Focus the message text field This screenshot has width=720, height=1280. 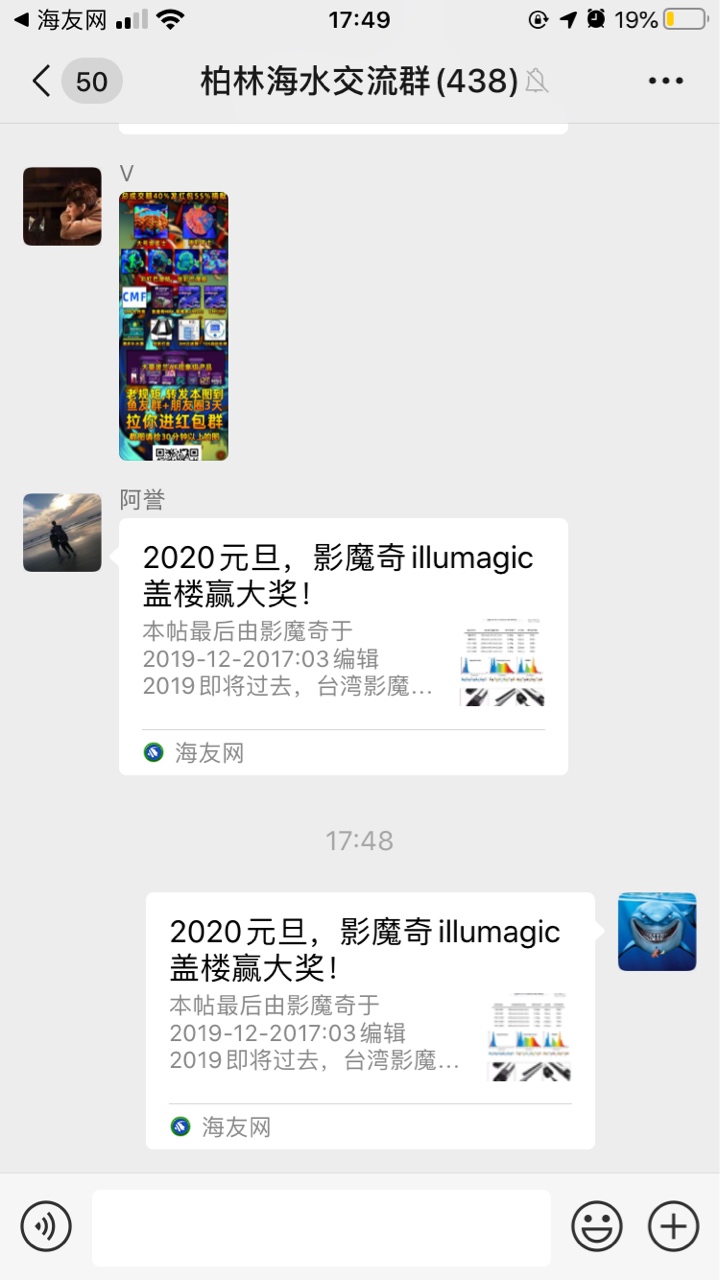click(321, 1227)
